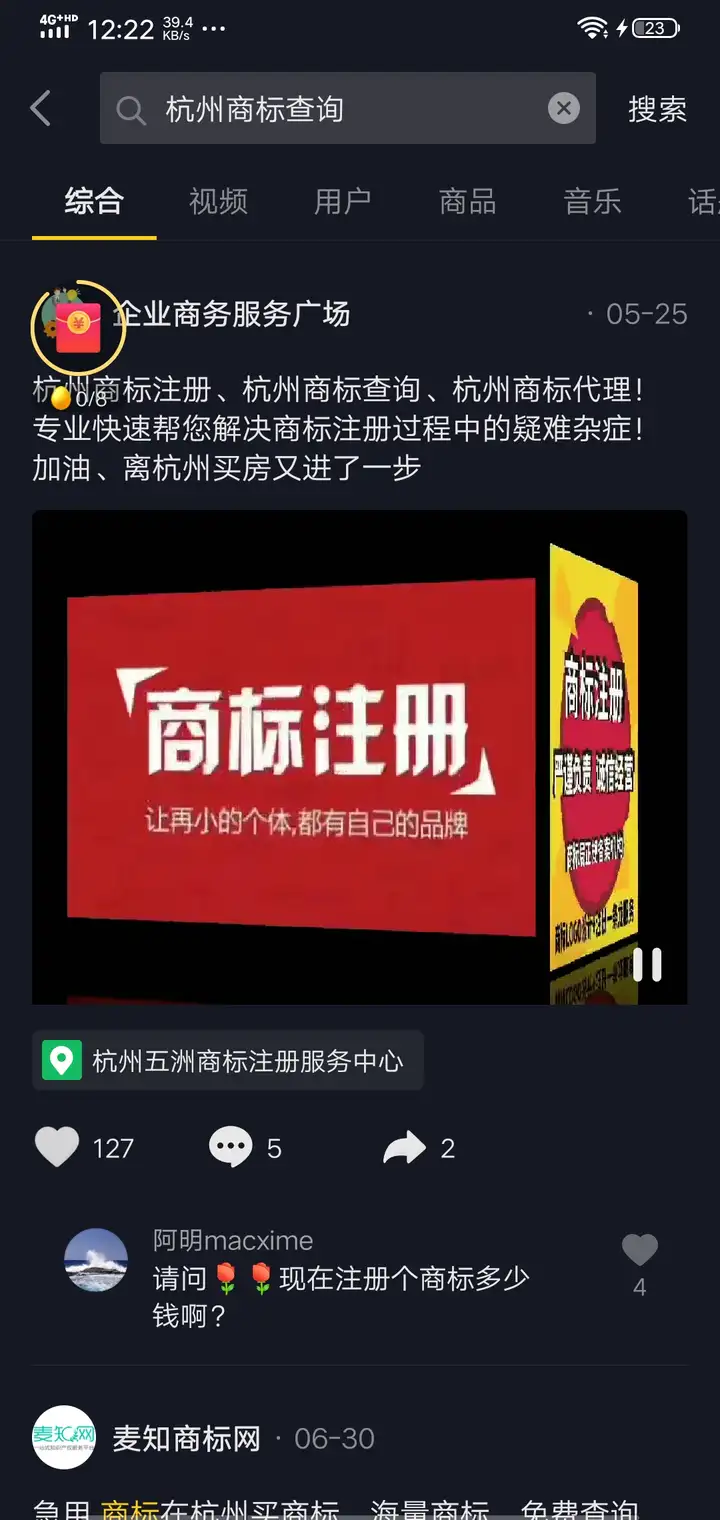Switch to the 商品 tab

(467, 201)
